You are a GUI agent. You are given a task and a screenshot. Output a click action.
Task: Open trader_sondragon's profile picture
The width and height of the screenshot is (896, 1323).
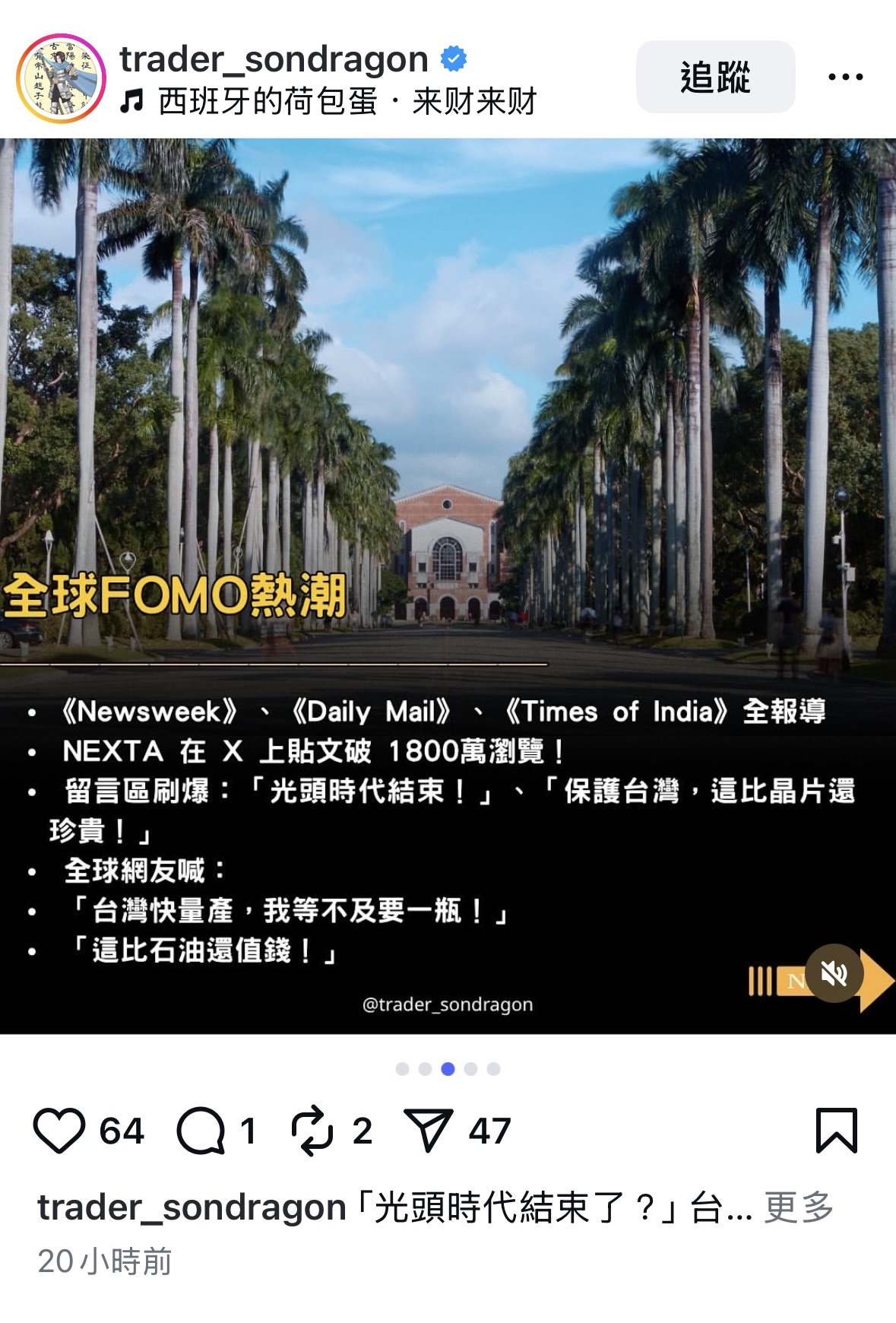[x=61, y=78]
